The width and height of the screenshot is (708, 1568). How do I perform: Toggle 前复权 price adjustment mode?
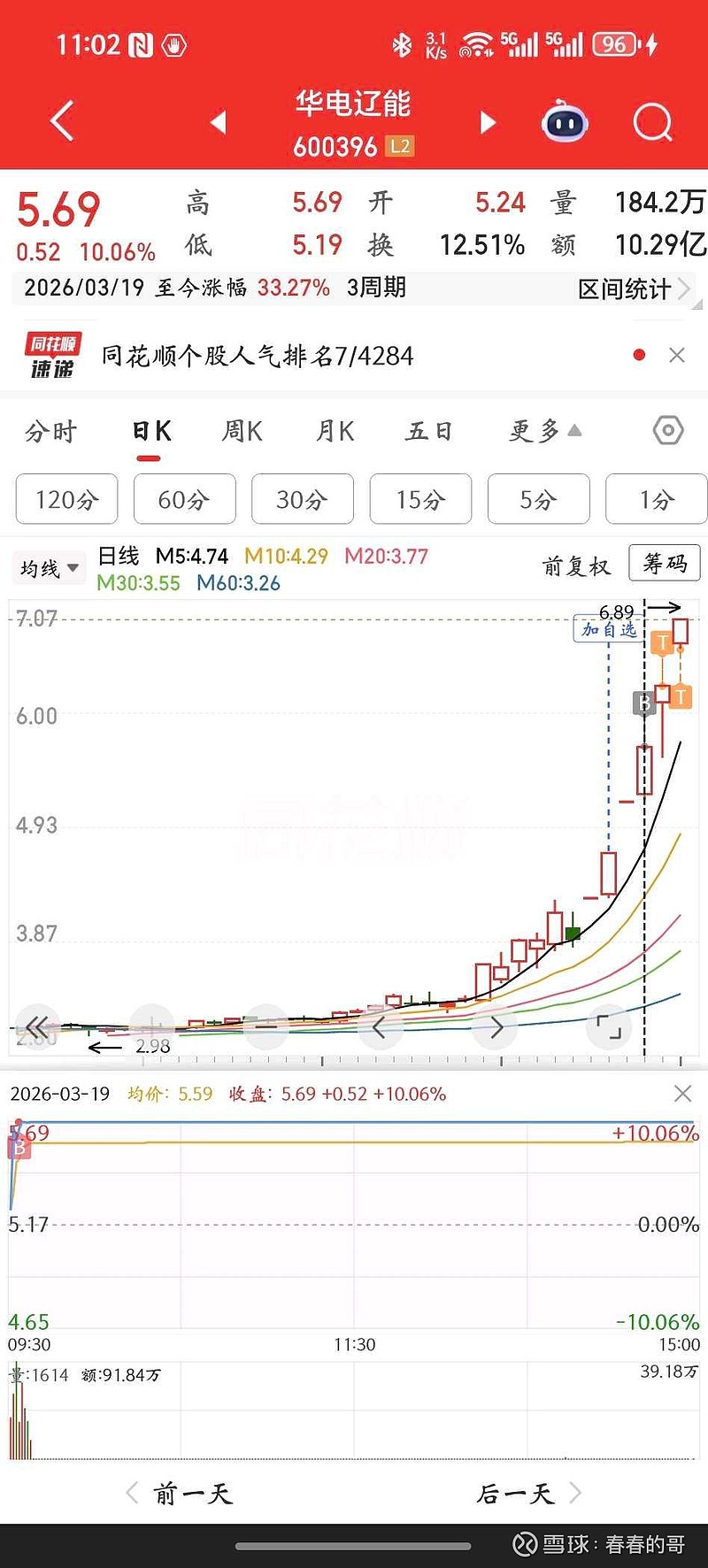[x=576, y=566]
